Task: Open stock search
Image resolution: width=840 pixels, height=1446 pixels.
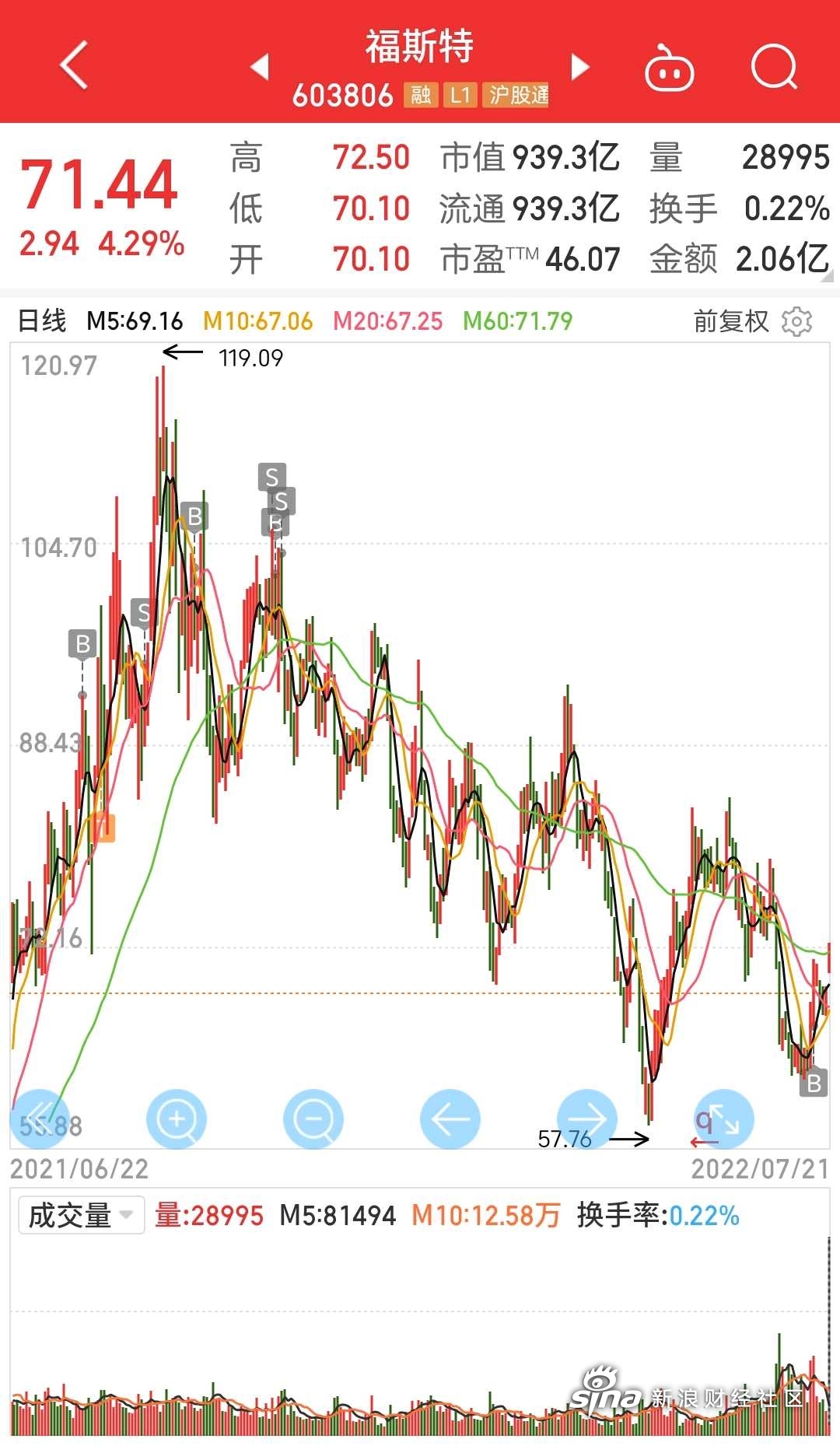Action: (x=774, y=67)
